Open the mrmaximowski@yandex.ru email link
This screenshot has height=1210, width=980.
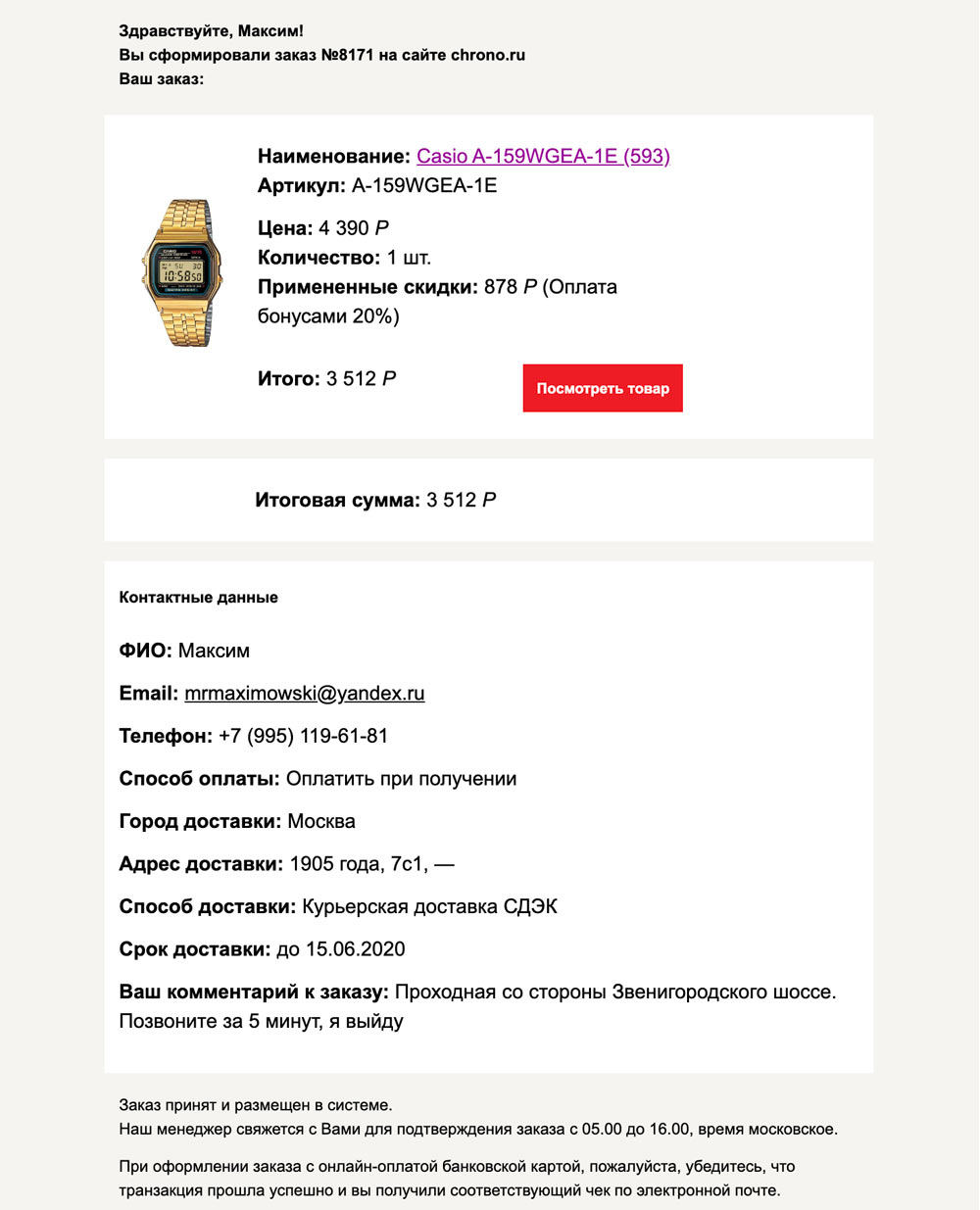(305, 693)
